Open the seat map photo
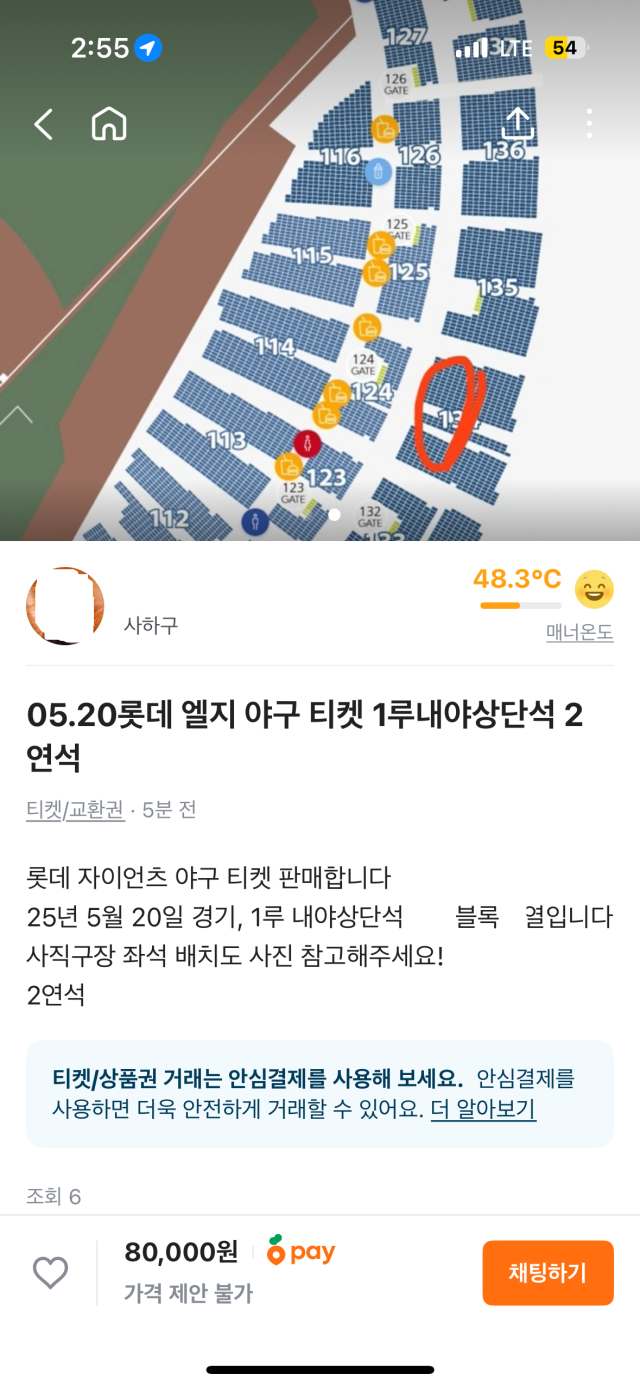640x1387 pixels. click(x=320, y=300)
